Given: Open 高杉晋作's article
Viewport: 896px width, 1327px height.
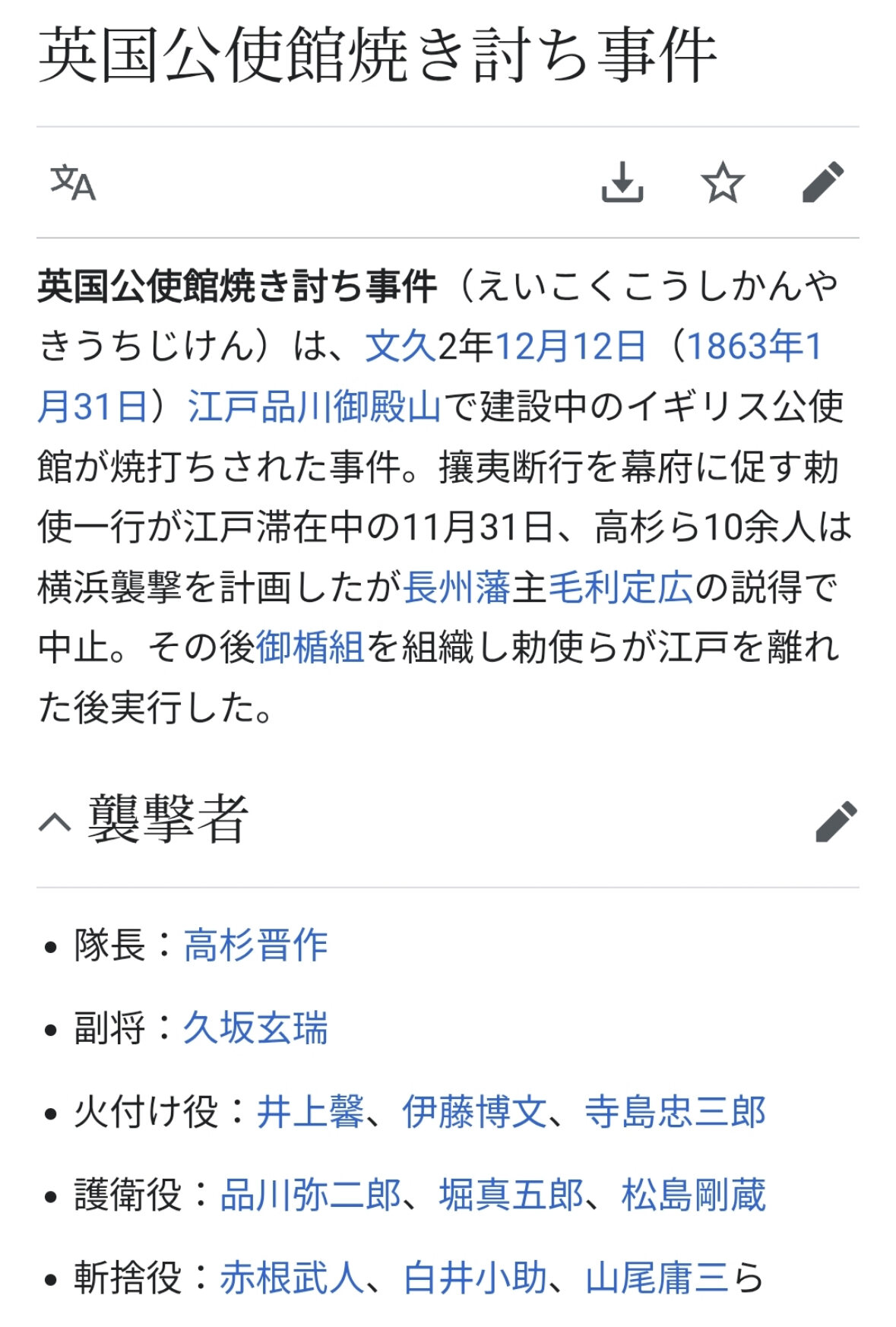Looking at the screenshot, I should 255,946.
